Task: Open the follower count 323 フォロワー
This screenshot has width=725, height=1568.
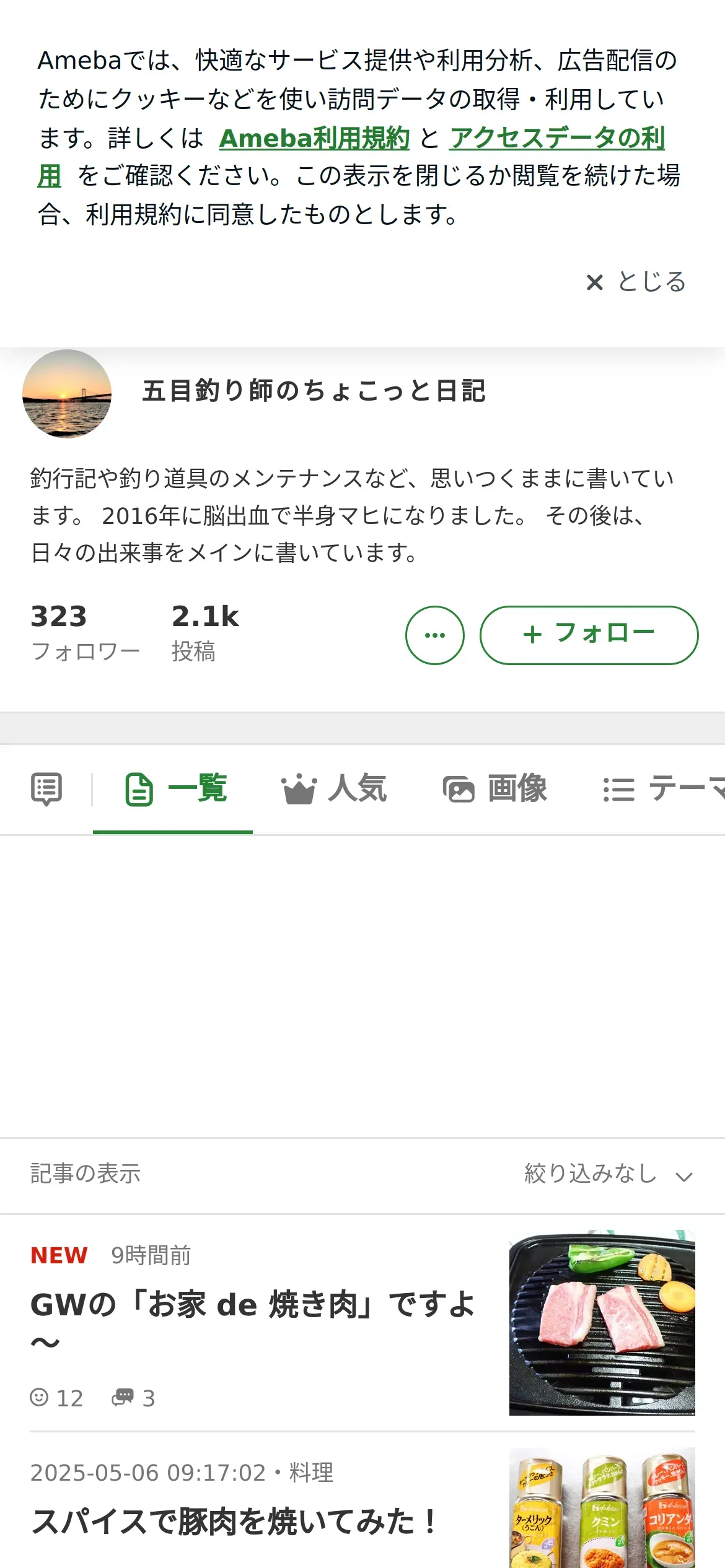Action: coord(86,632)
